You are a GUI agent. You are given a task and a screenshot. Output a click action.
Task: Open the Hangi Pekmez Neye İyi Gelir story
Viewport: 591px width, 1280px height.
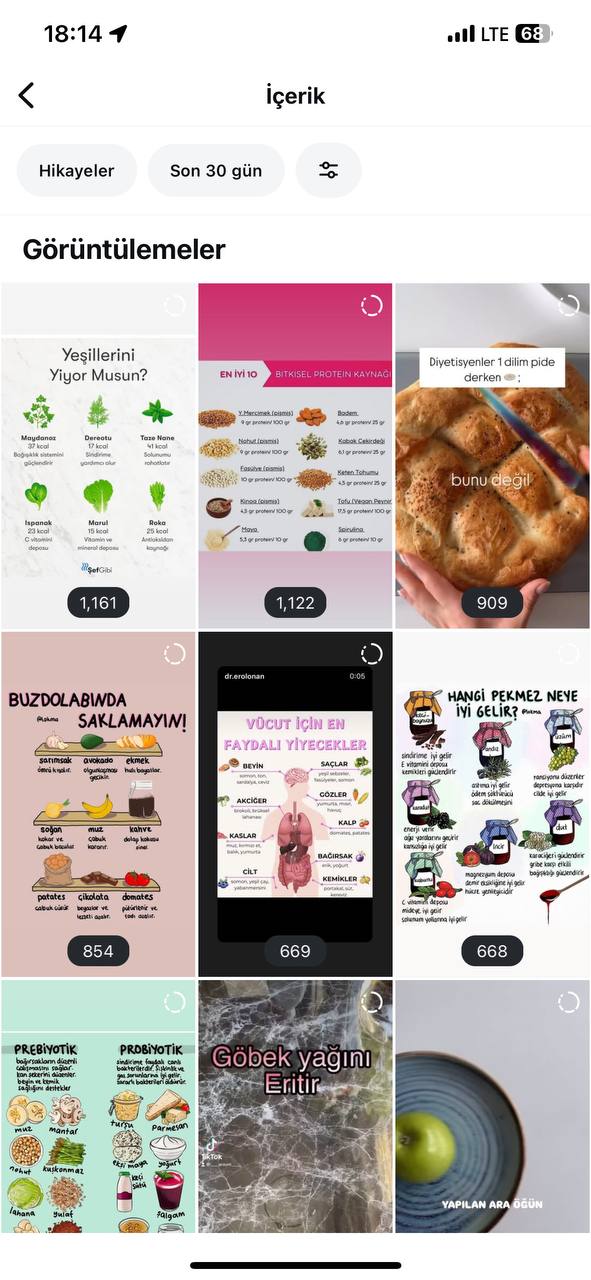pos(493,804)
